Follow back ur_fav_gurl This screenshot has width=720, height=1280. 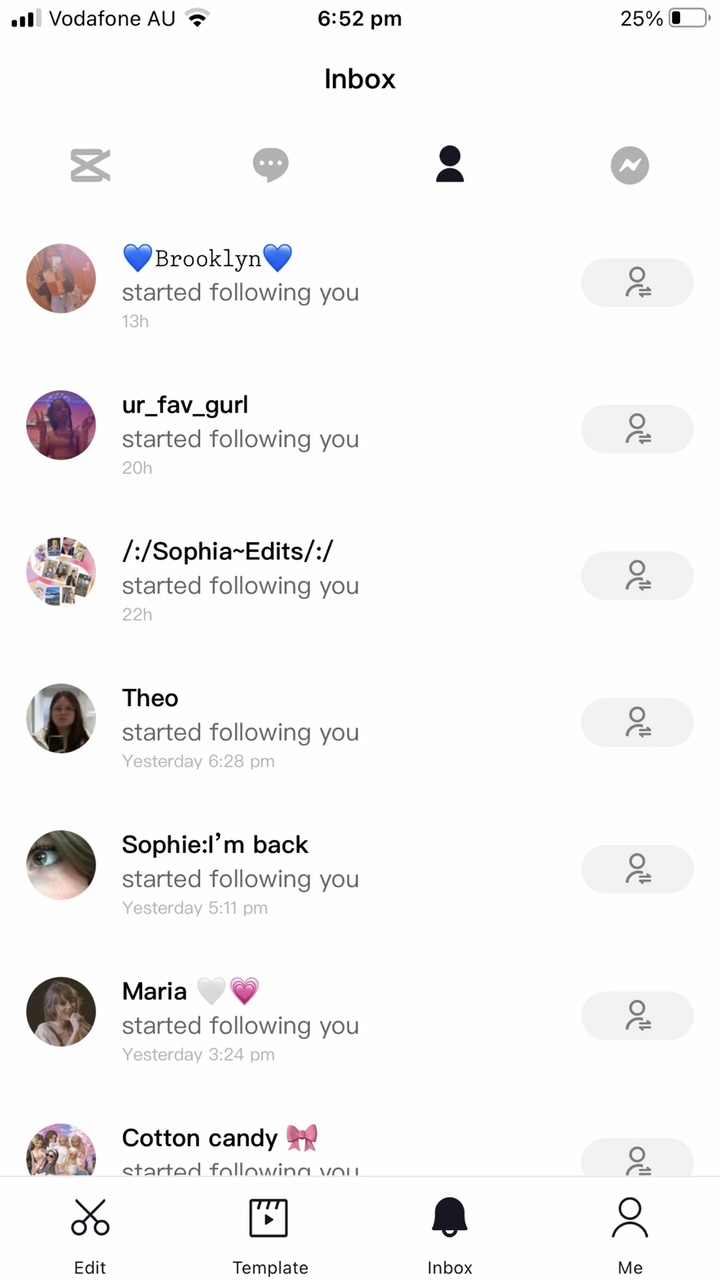(x=637, y=429)
